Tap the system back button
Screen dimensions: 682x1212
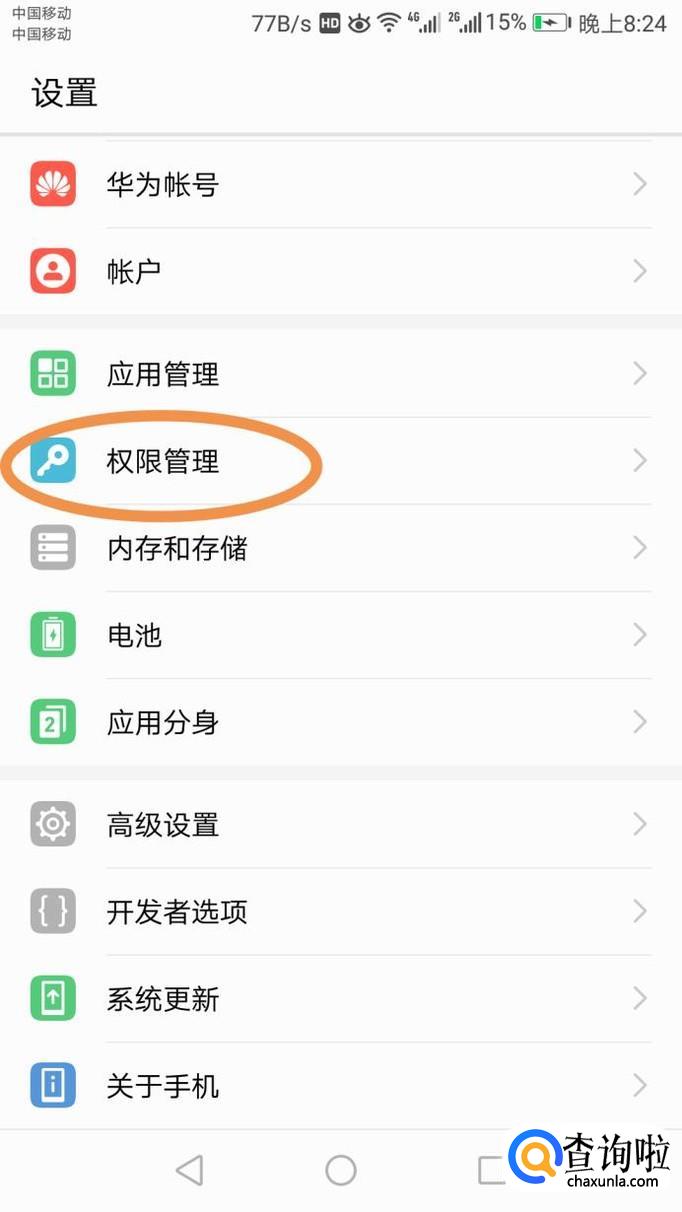point(189,1170)
